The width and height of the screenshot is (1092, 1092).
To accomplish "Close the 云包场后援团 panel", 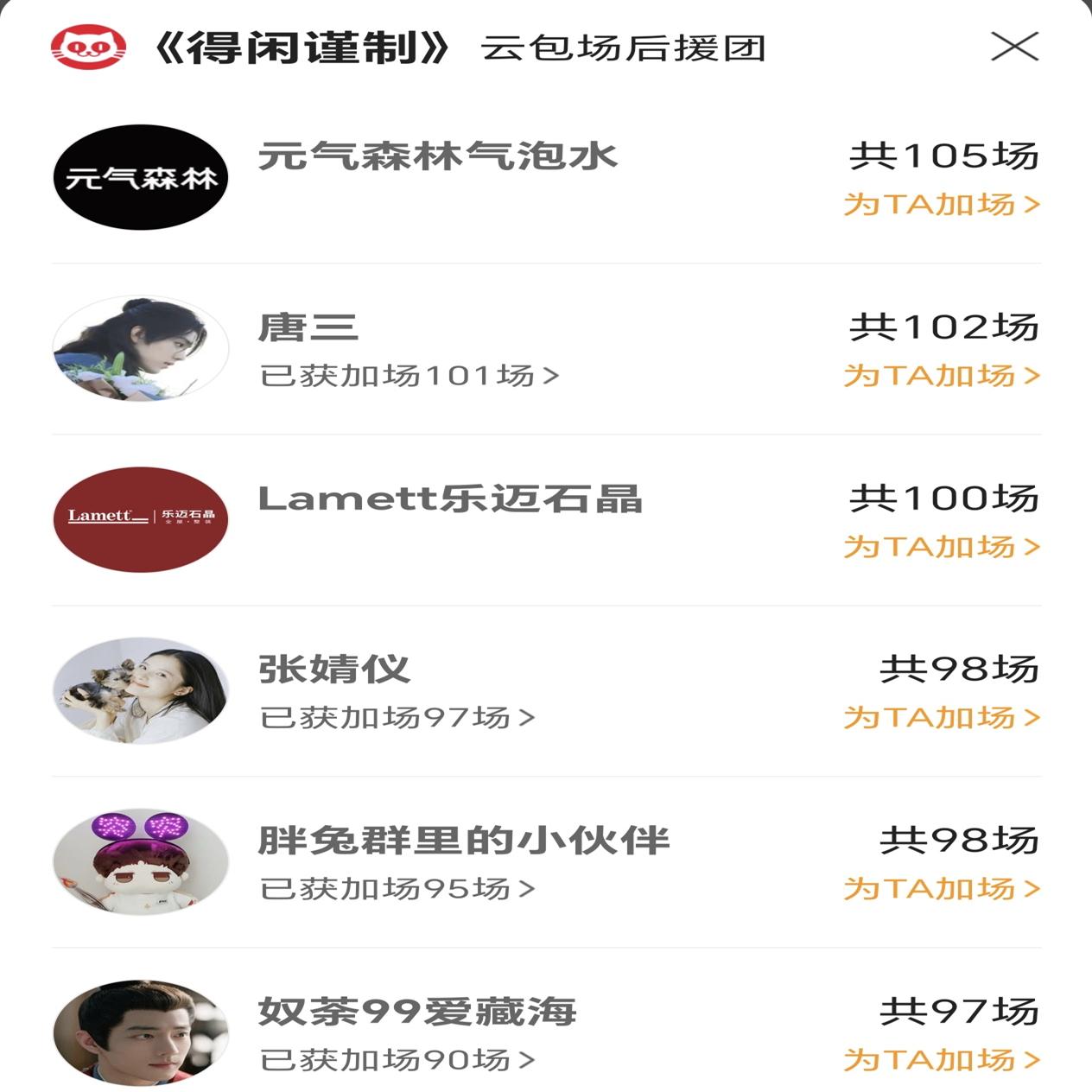I will coord(1014,47).
